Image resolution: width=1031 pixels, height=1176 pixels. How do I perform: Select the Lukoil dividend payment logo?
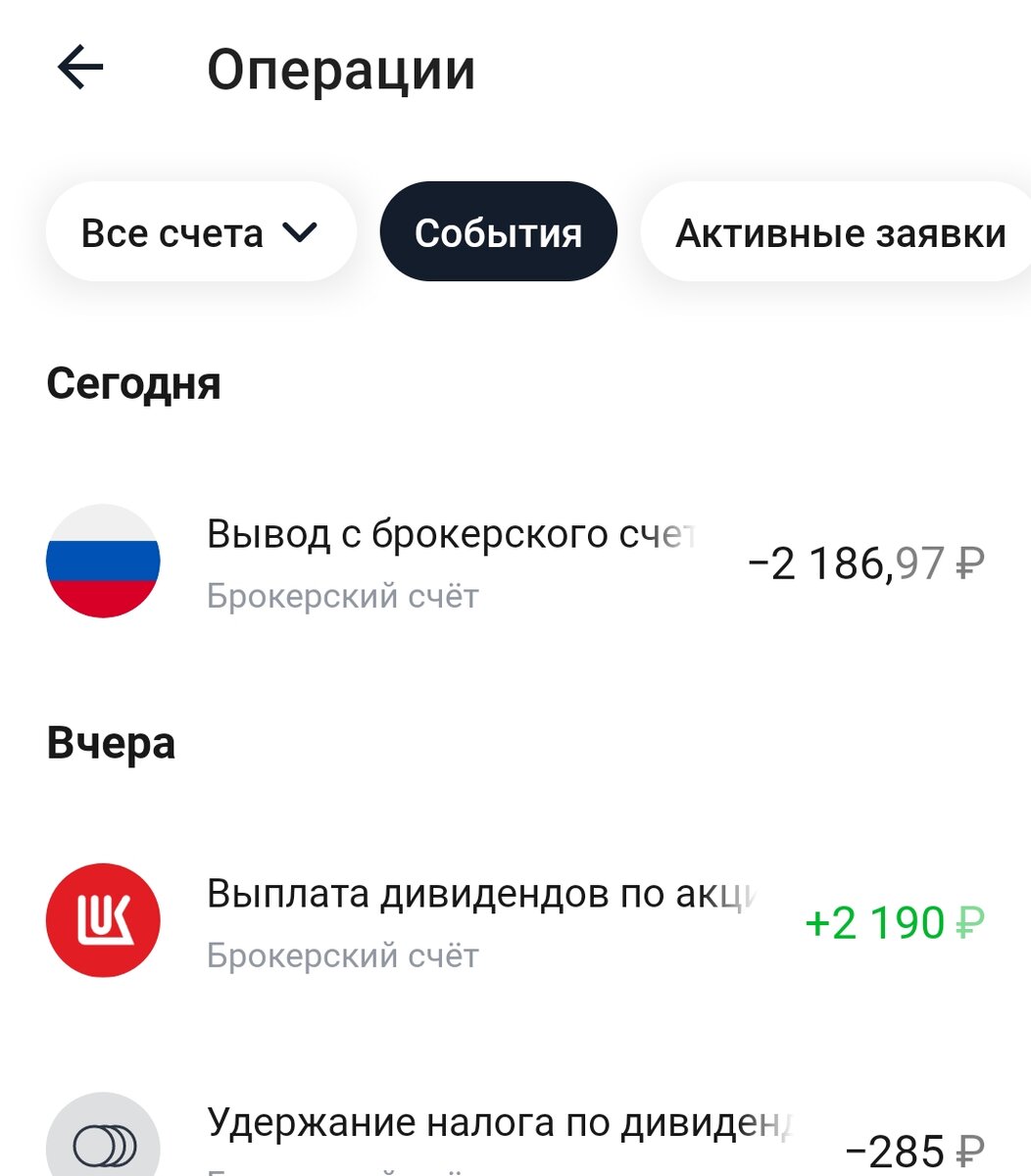102,919
